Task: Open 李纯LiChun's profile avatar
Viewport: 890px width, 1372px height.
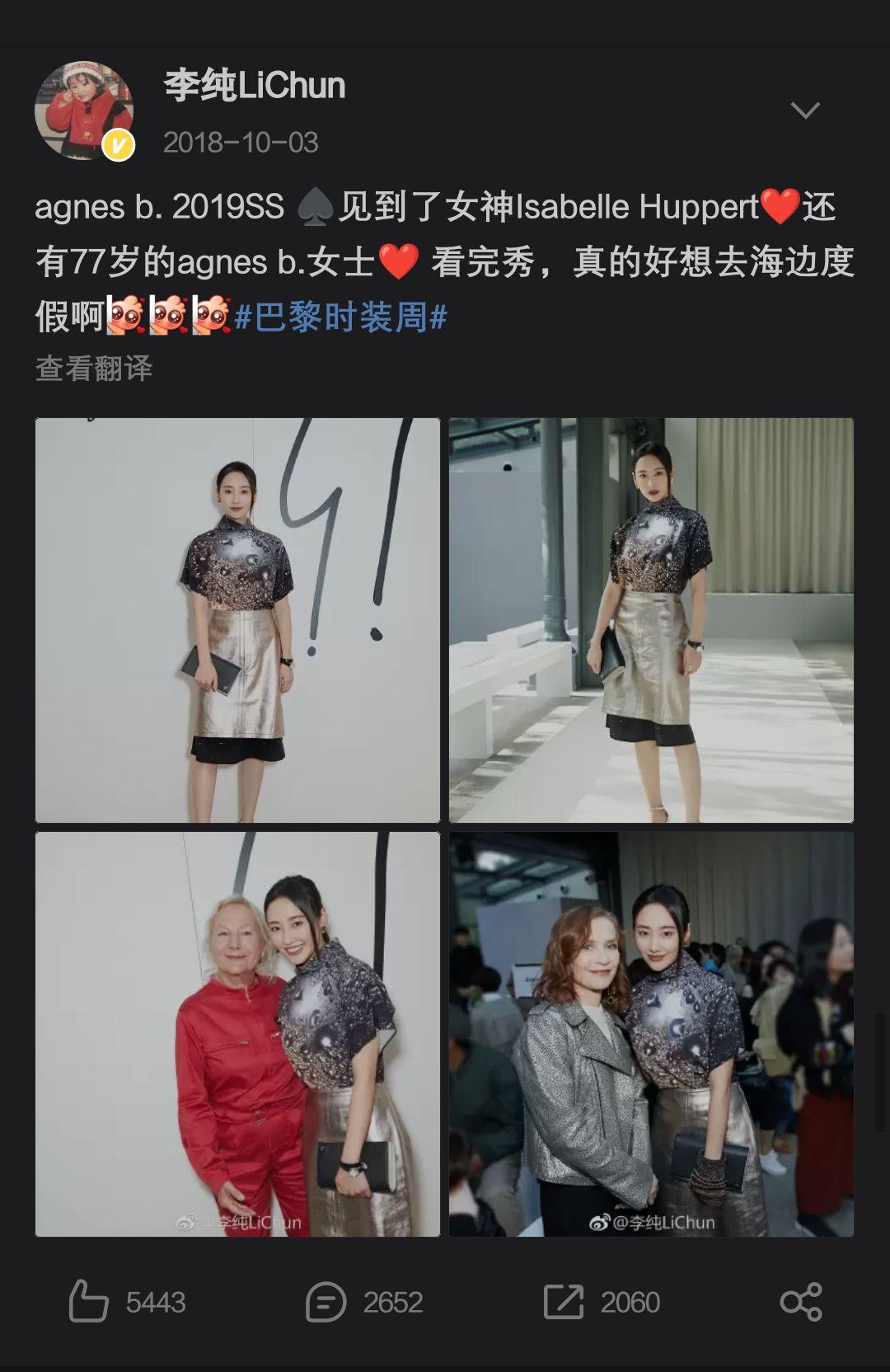Action: pos(84,110)
